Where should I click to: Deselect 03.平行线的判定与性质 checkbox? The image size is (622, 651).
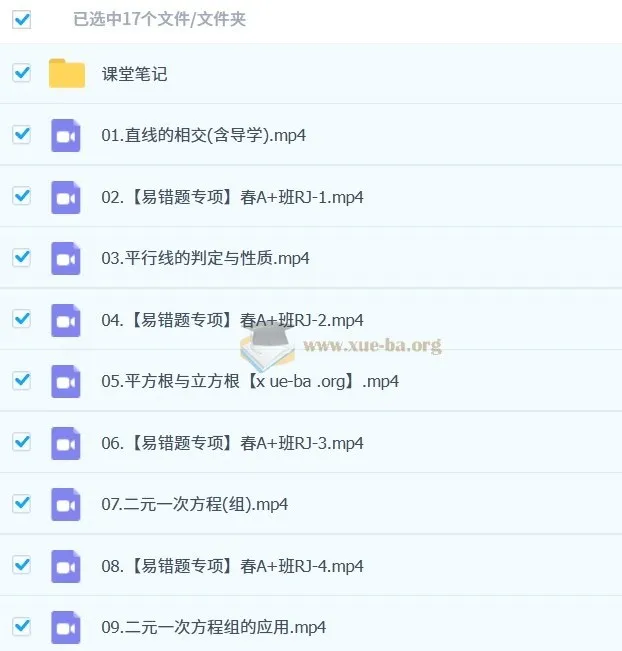21,257
